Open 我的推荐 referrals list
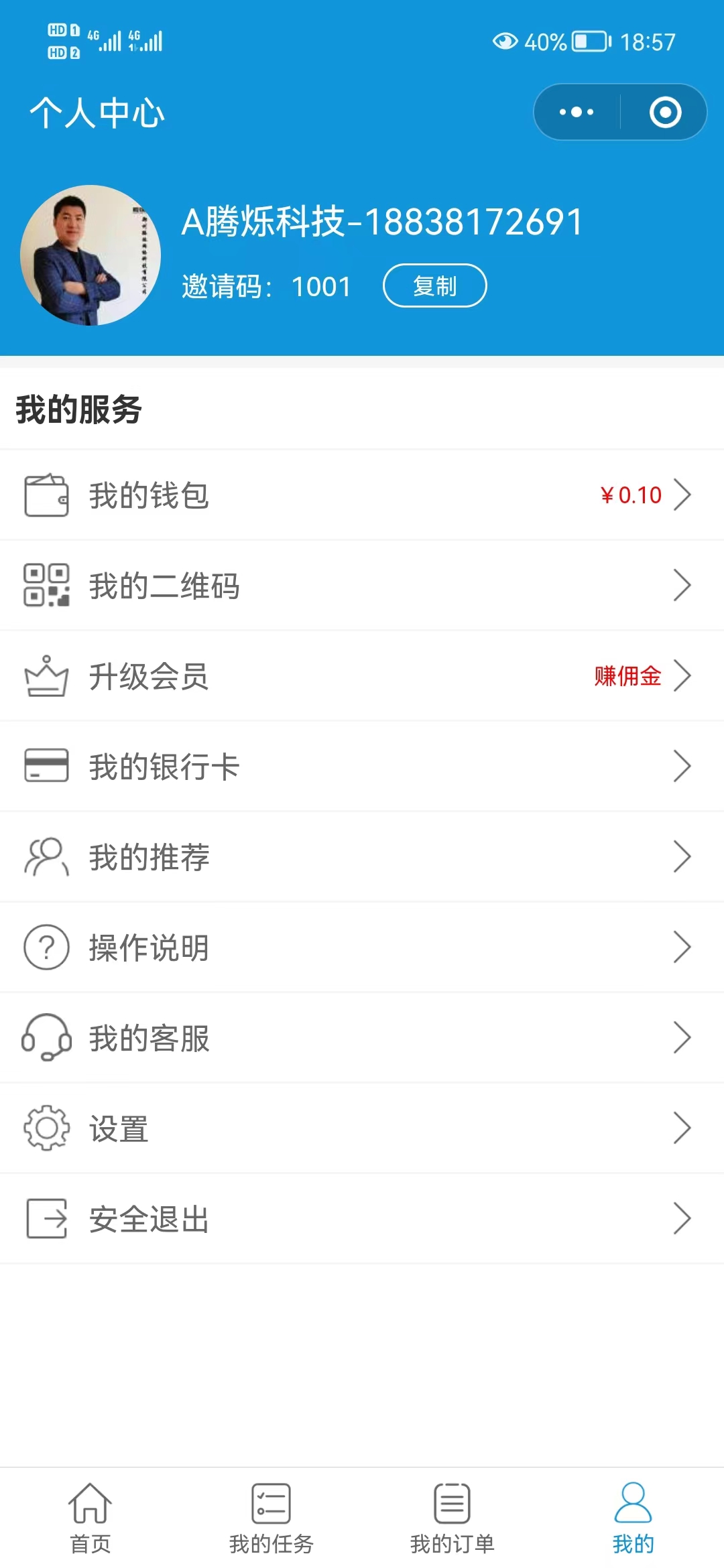Screen dimensions: 724x1568 coord(362,857)
